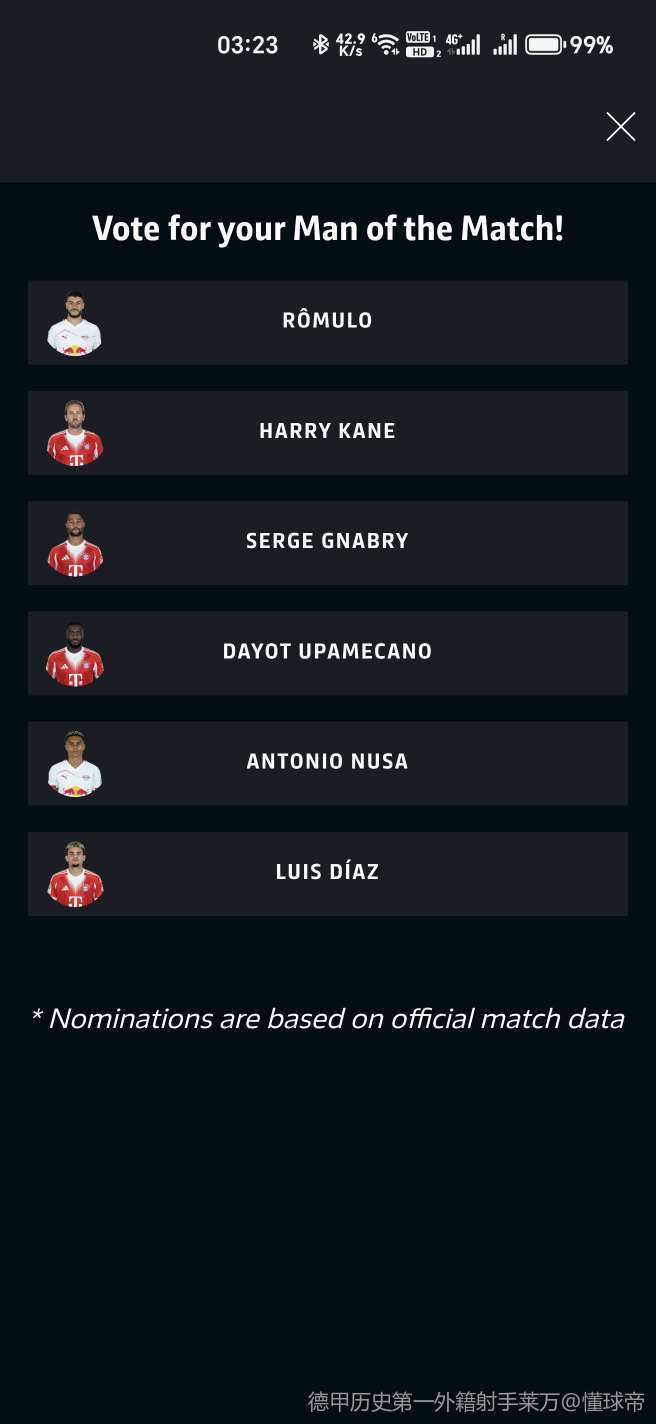Screen dimensions: 656x1424
Task: Vote for Luis Díaz
Action: [327, 872]
